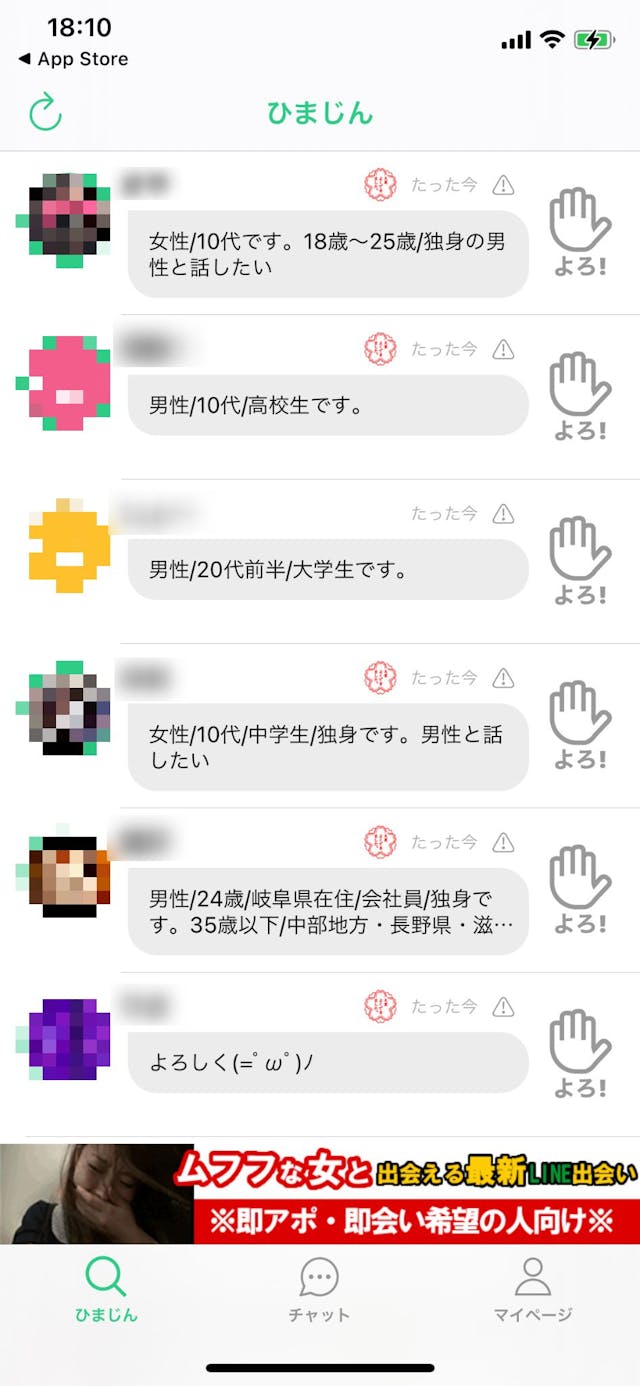Open the 女性/10代/中学生 message bubble

[327, 747]
